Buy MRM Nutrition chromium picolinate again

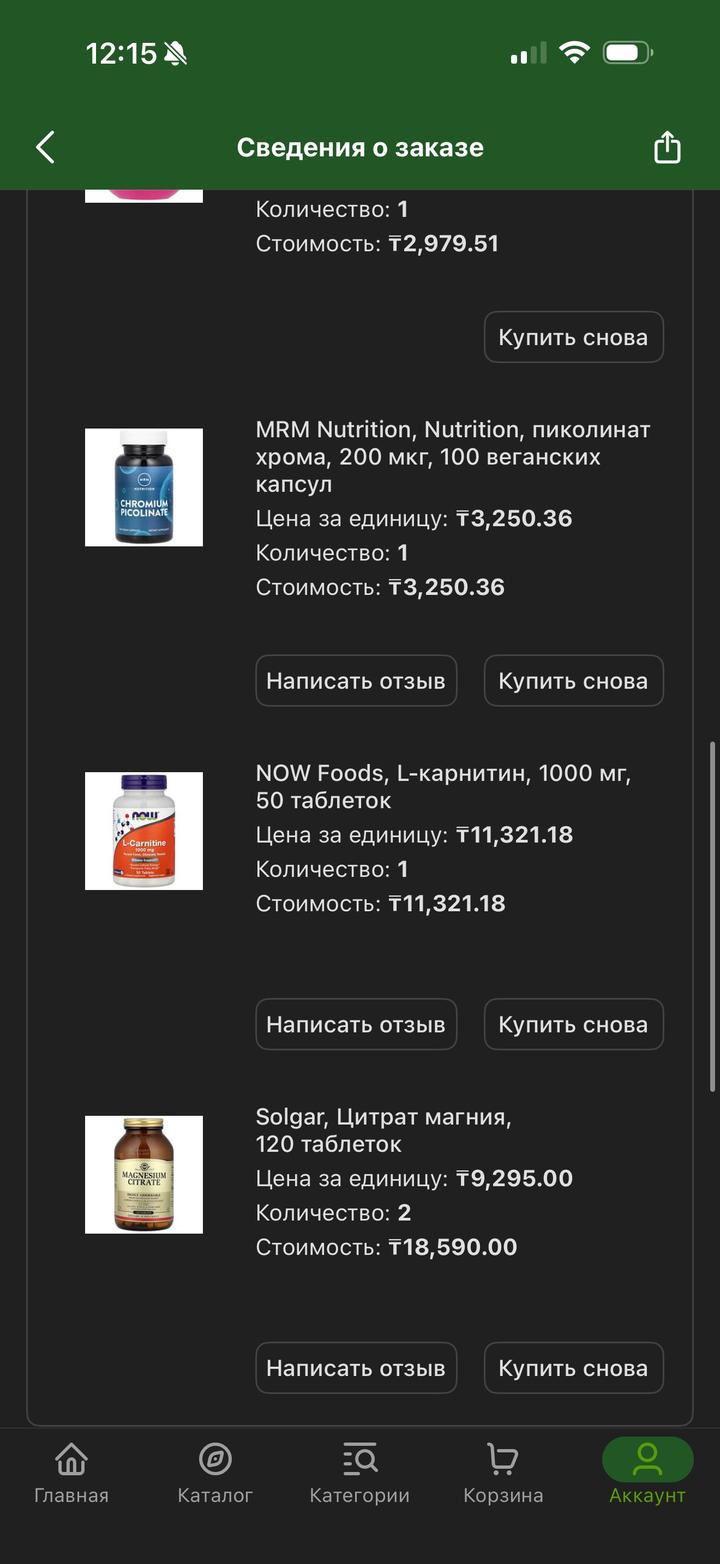(573, 681)
